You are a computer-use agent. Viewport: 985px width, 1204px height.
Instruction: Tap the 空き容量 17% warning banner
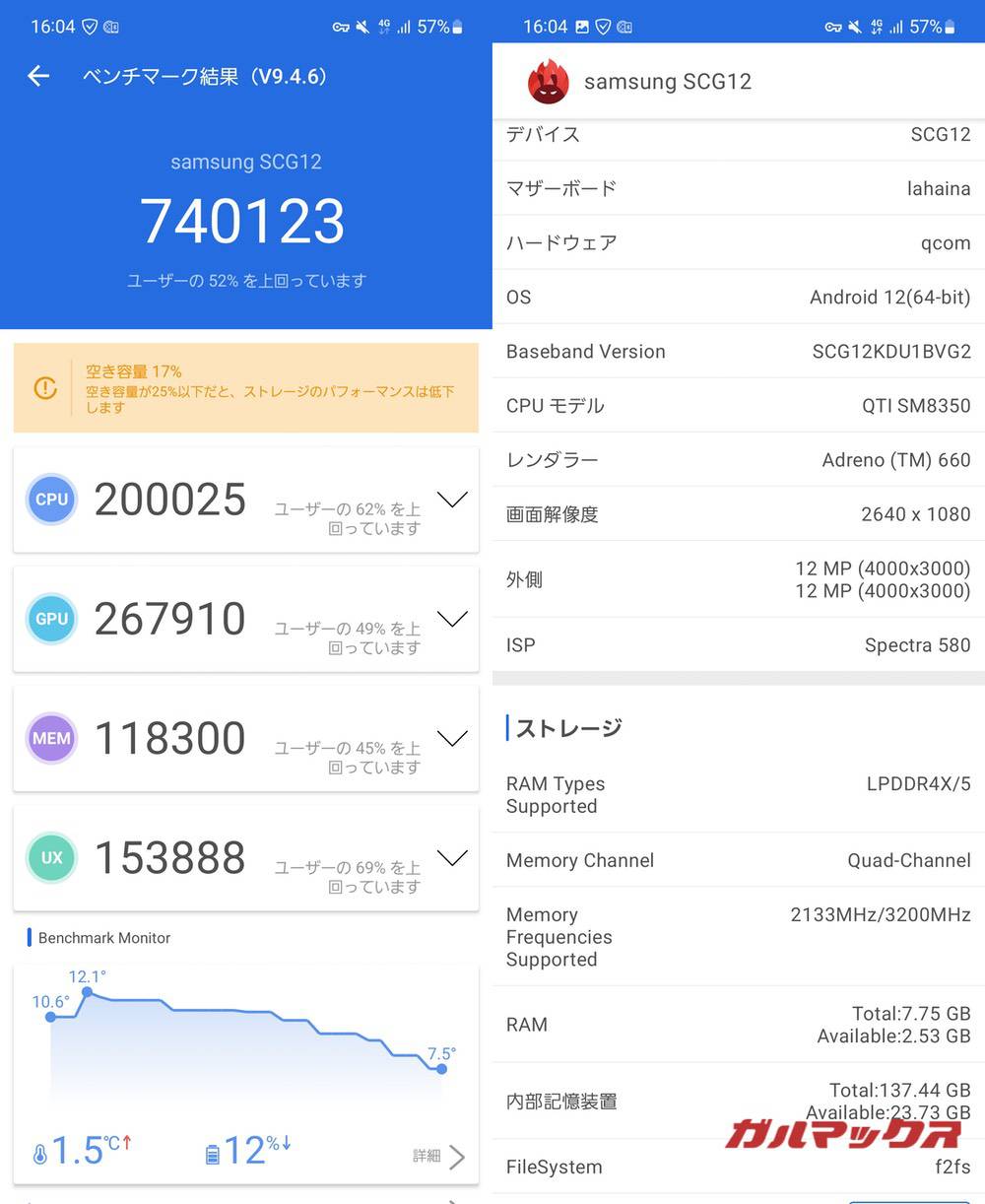[x=245, y=388]
